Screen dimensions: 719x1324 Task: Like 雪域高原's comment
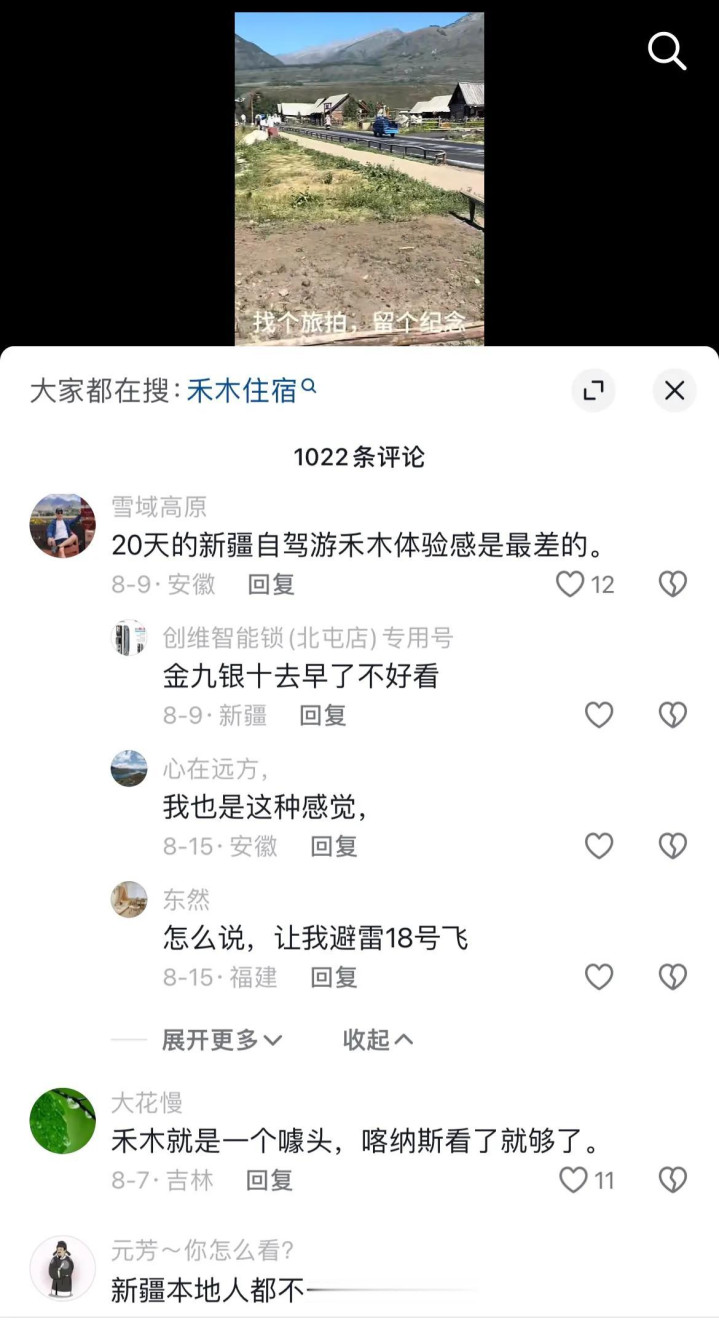(571, 584)
